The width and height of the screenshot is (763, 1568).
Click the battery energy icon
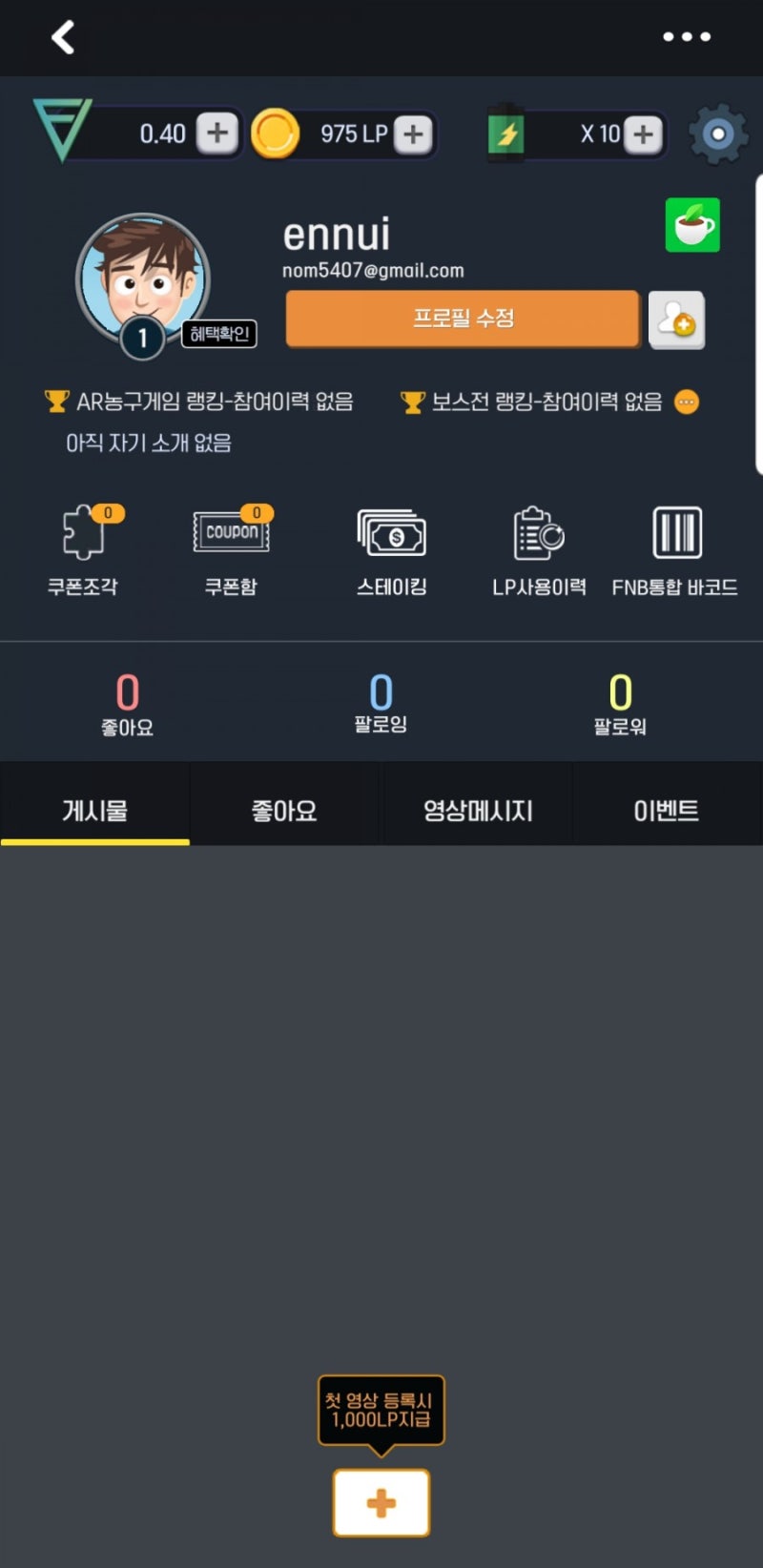[x=508, y=134]
